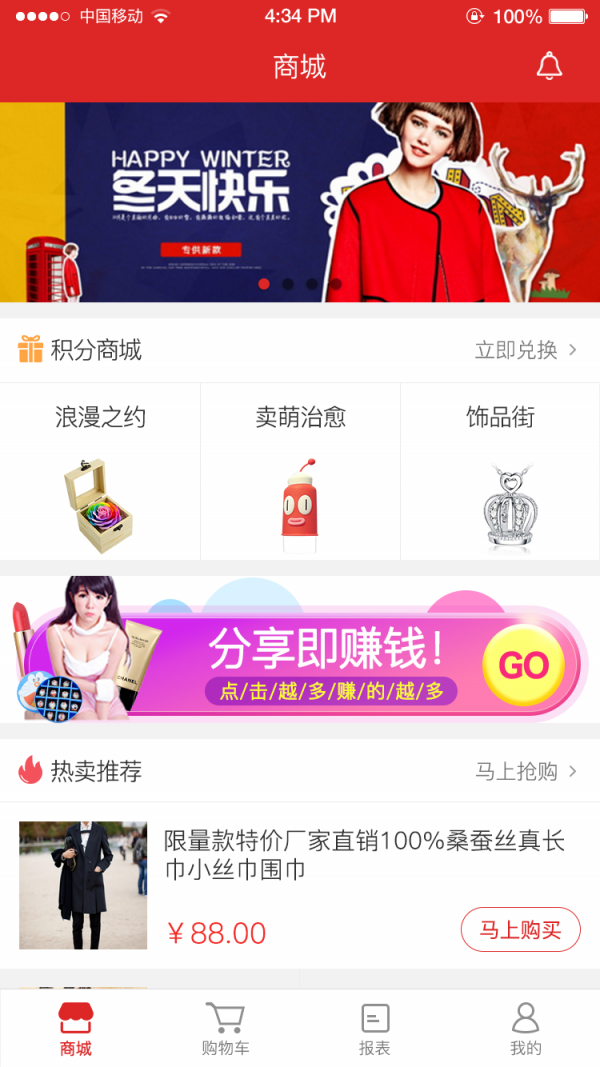Viewport: 600px width, 1067px height.
Task: Open the 浪漫之约 category
Action: pyautogui.click(x=100, y=472)
